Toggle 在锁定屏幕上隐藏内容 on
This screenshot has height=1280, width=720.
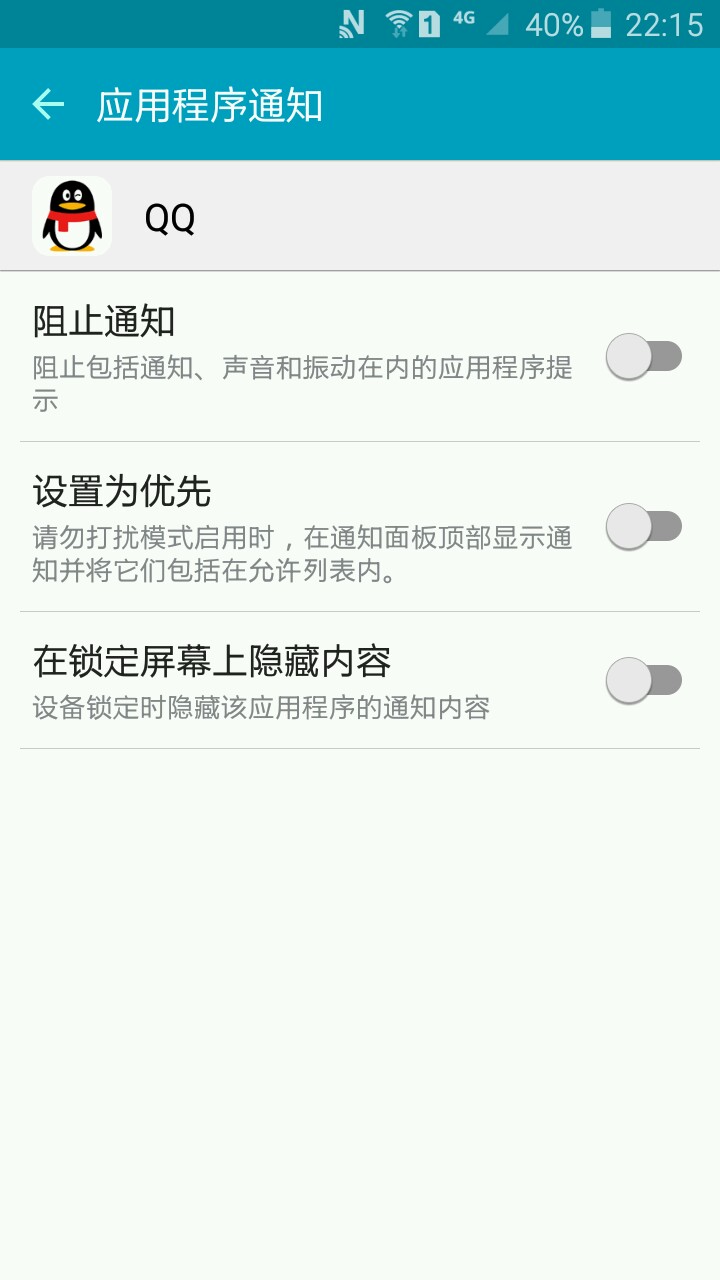[644, 681]
